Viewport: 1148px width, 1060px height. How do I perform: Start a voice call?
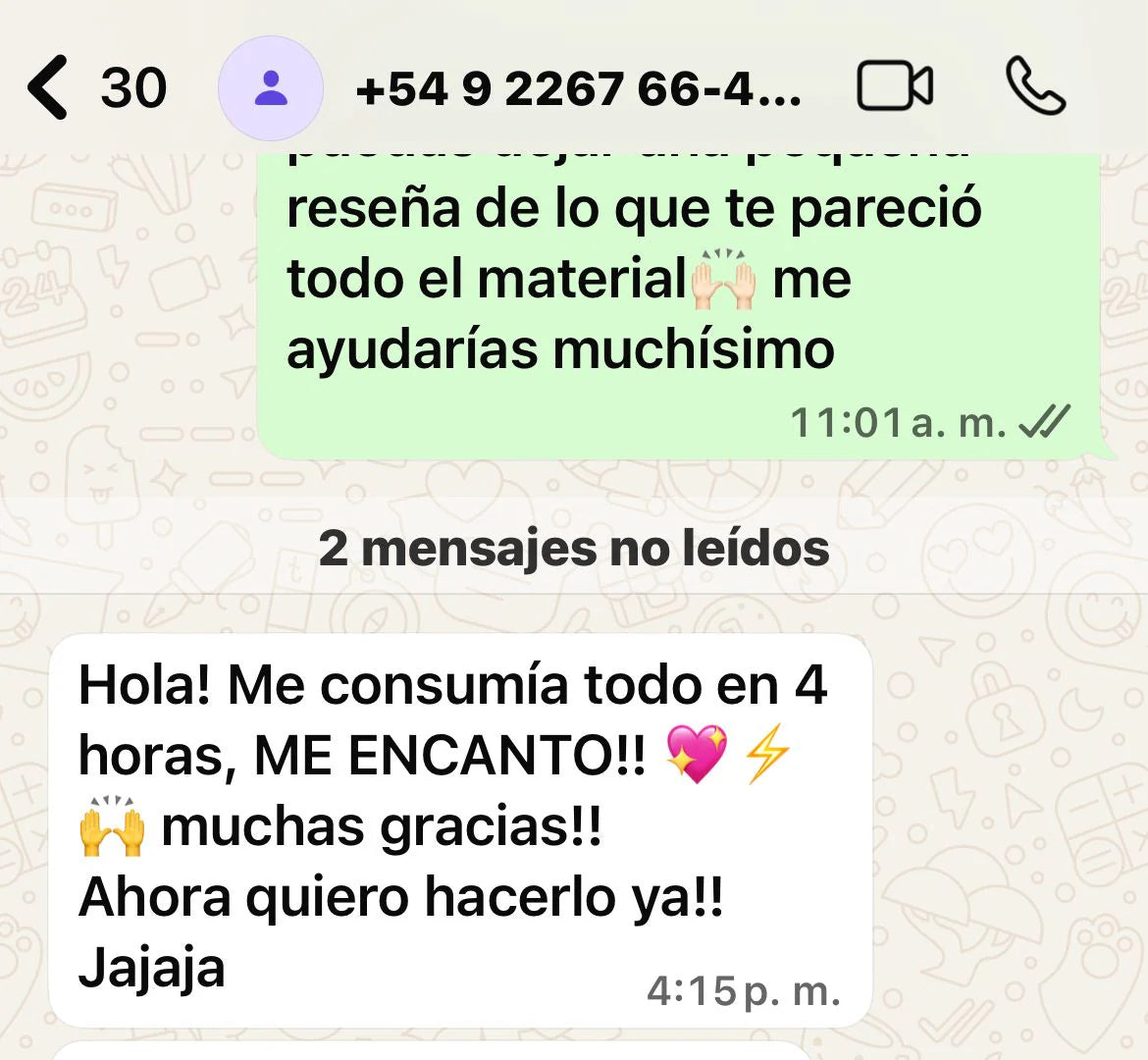pyautogui.click(x=1035, y=87)
